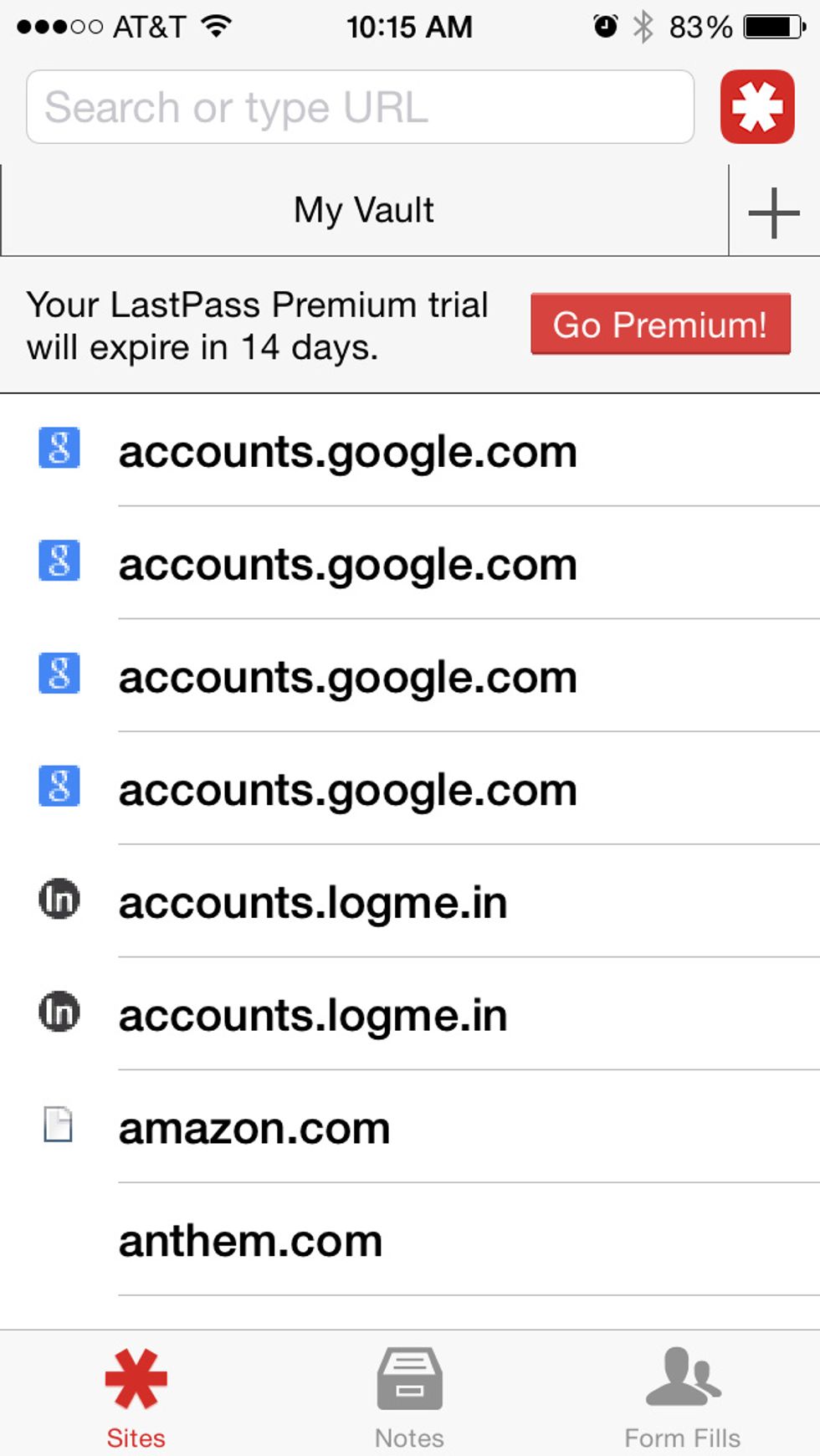Tap the Google favicon on the fourth vault entry
Screen dimensions: 820x1456
[x=58, y=787]
